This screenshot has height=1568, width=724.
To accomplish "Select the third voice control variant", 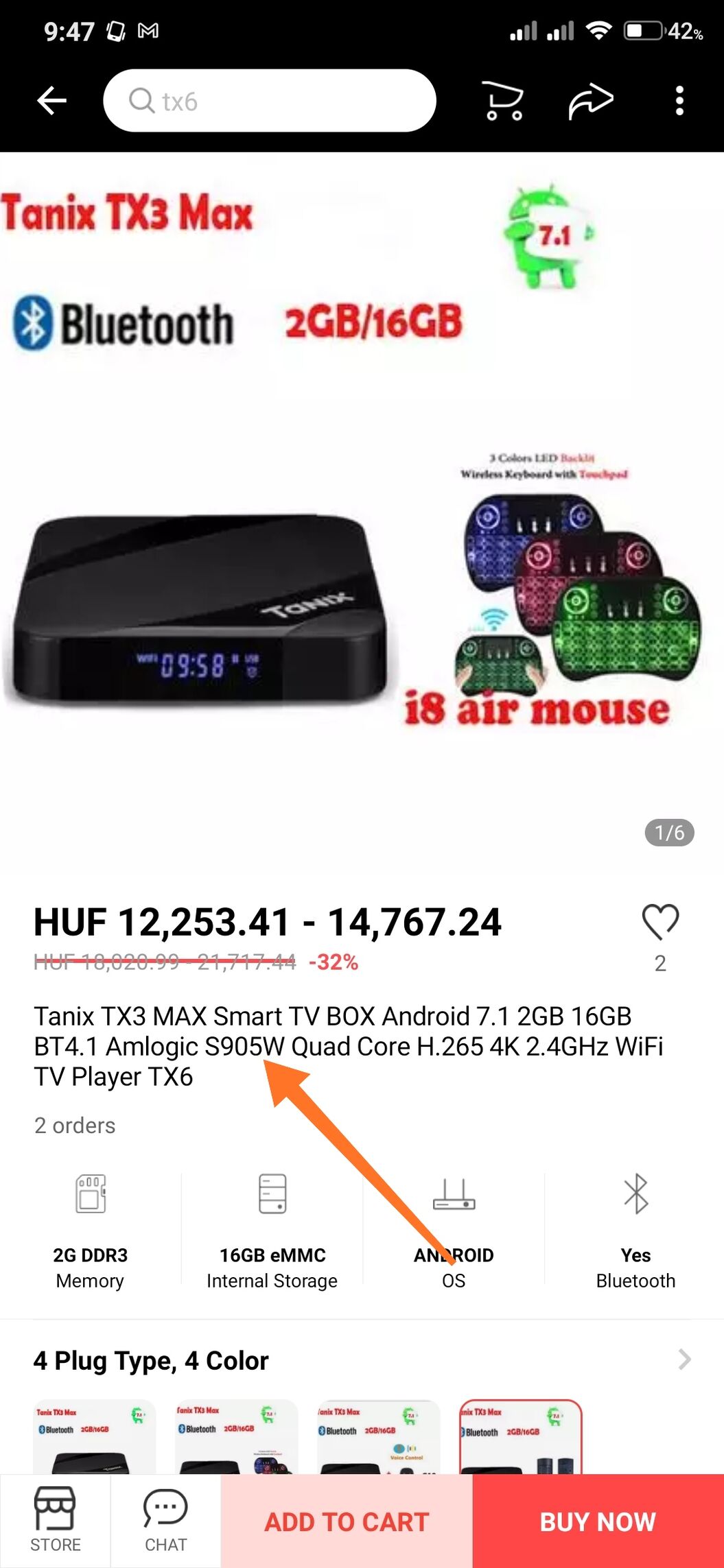I will tap(379, 1437).
